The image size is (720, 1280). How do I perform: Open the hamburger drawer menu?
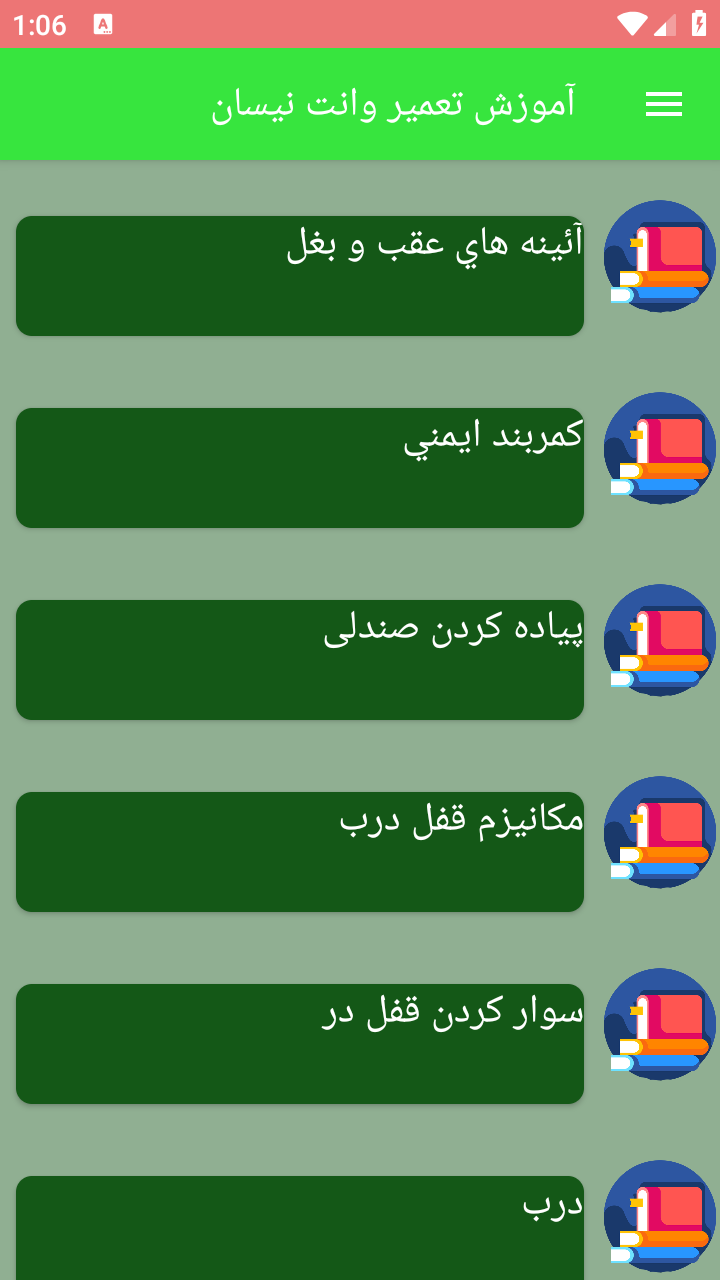click(663, 104)
